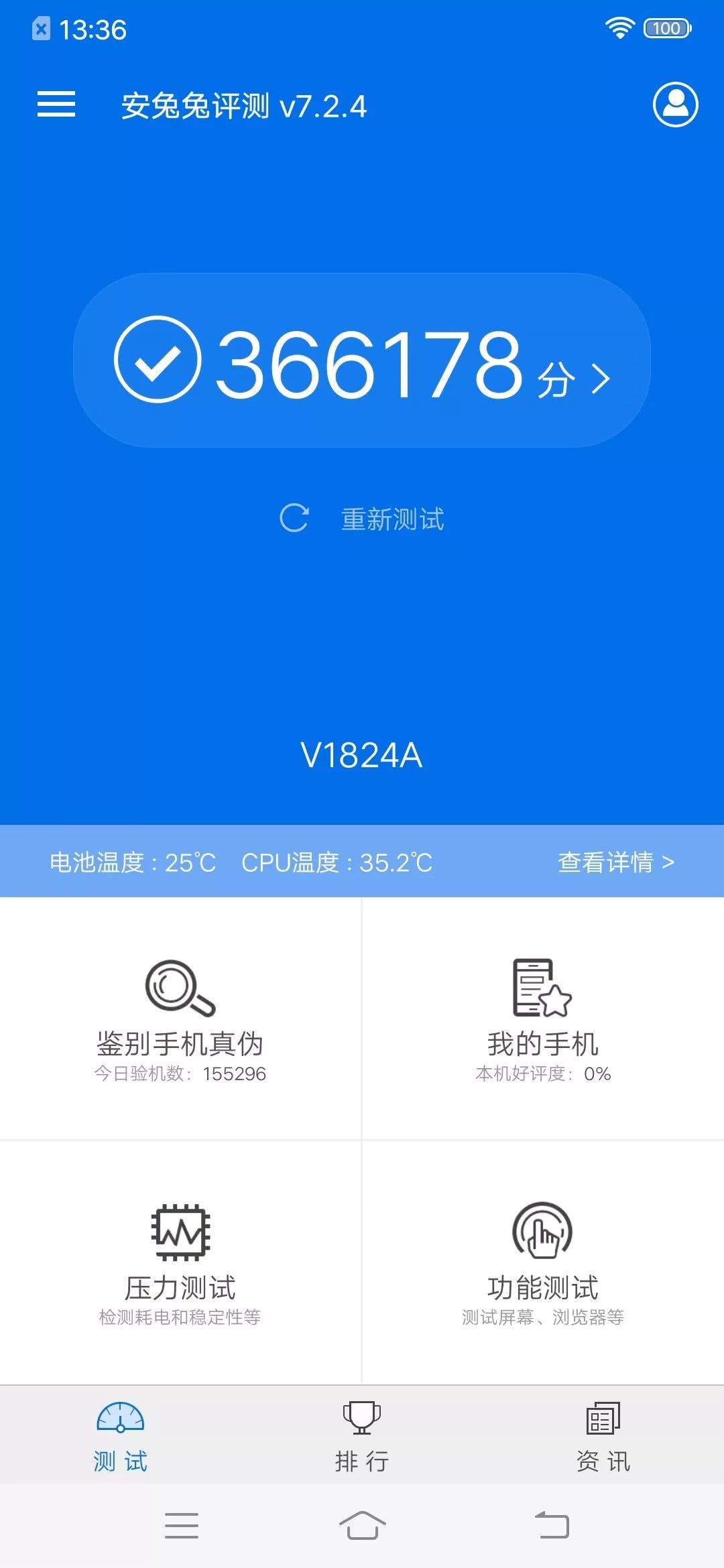Select the 测试 tab
This screenshot has height=1568, width=724.
121,1435
